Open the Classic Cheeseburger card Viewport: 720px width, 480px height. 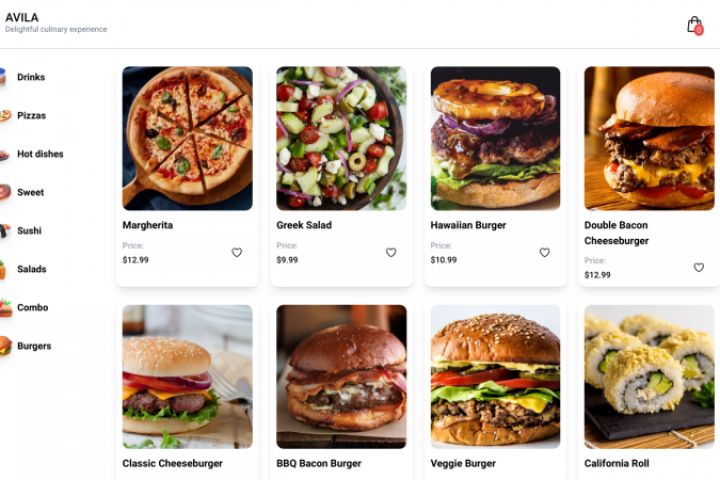point(187,377)
